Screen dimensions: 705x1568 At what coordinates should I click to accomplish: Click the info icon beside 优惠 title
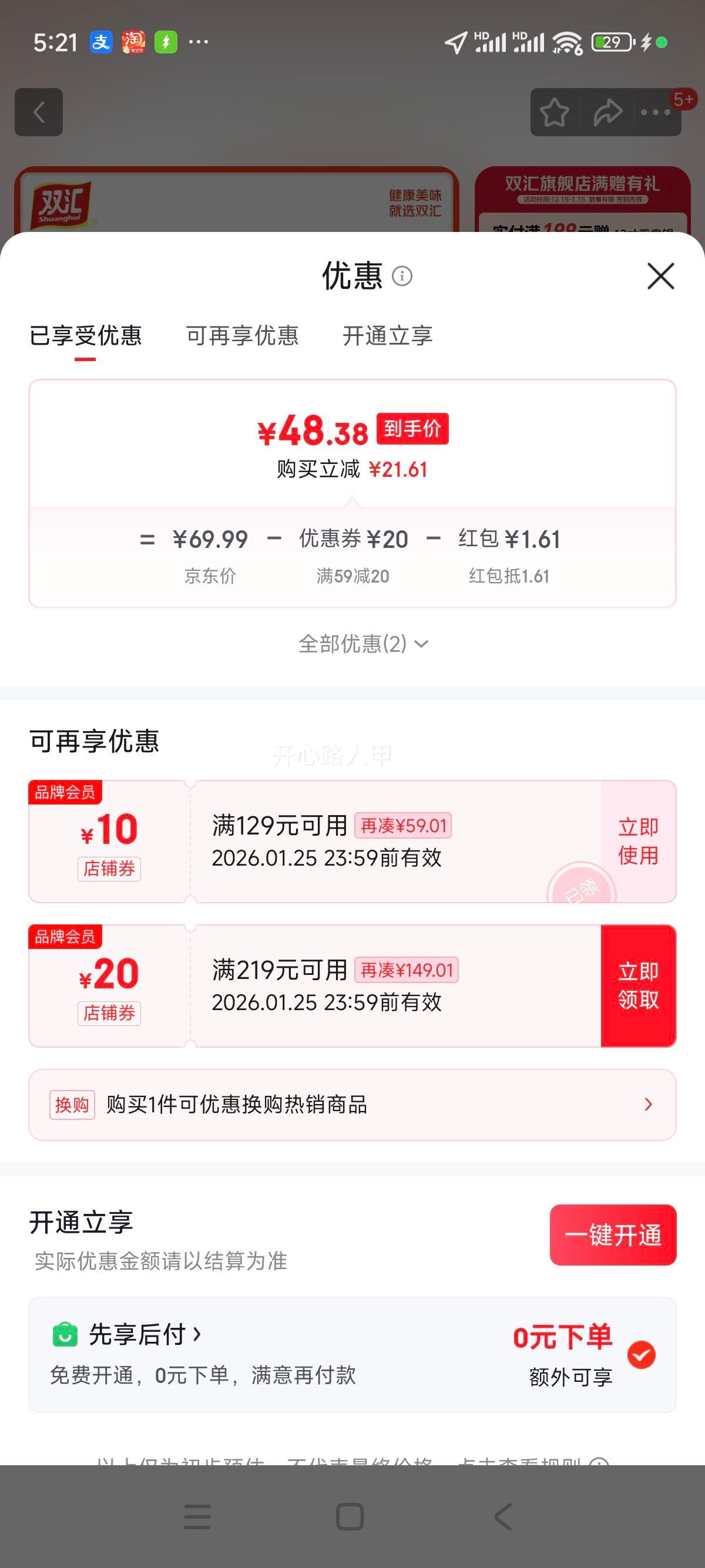(x=402, y=277)
